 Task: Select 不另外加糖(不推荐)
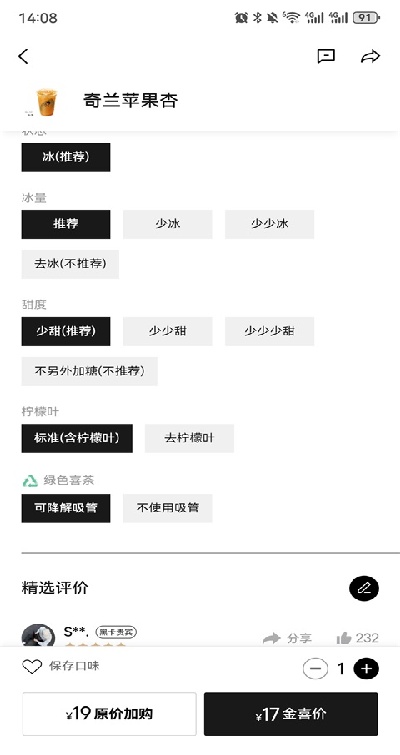pos(90,371)
